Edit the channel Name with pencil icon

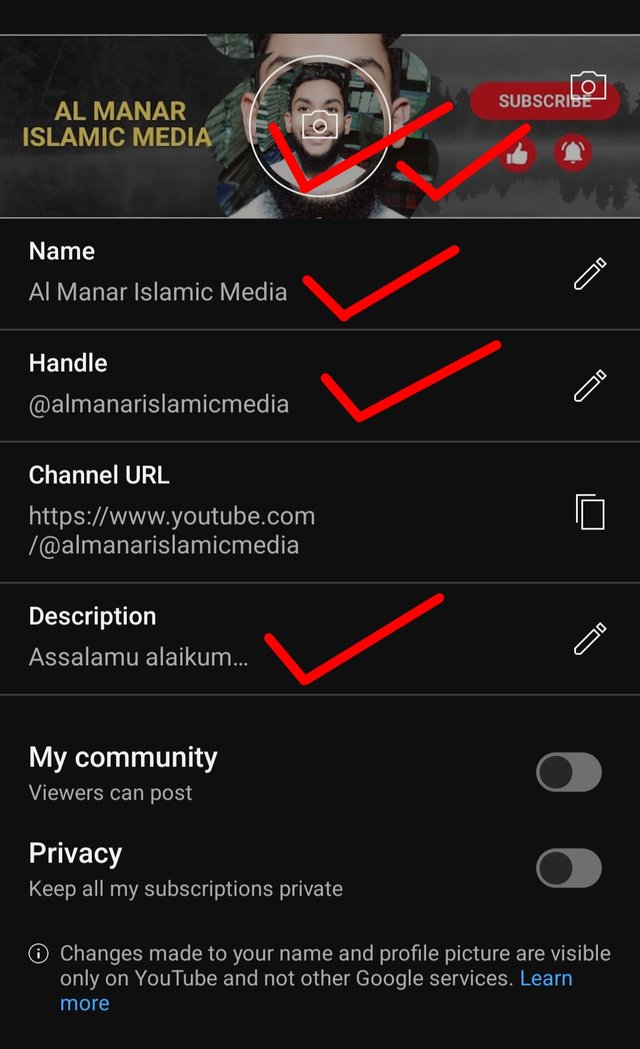589,273
